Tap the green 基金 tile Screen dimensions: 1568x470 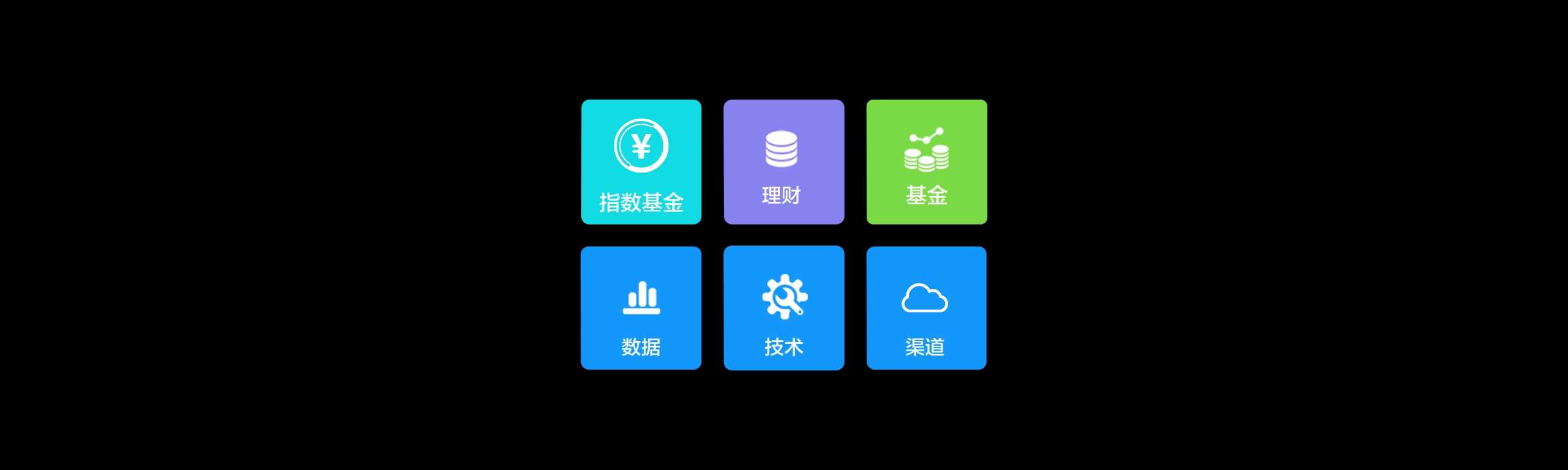[926, 162]
